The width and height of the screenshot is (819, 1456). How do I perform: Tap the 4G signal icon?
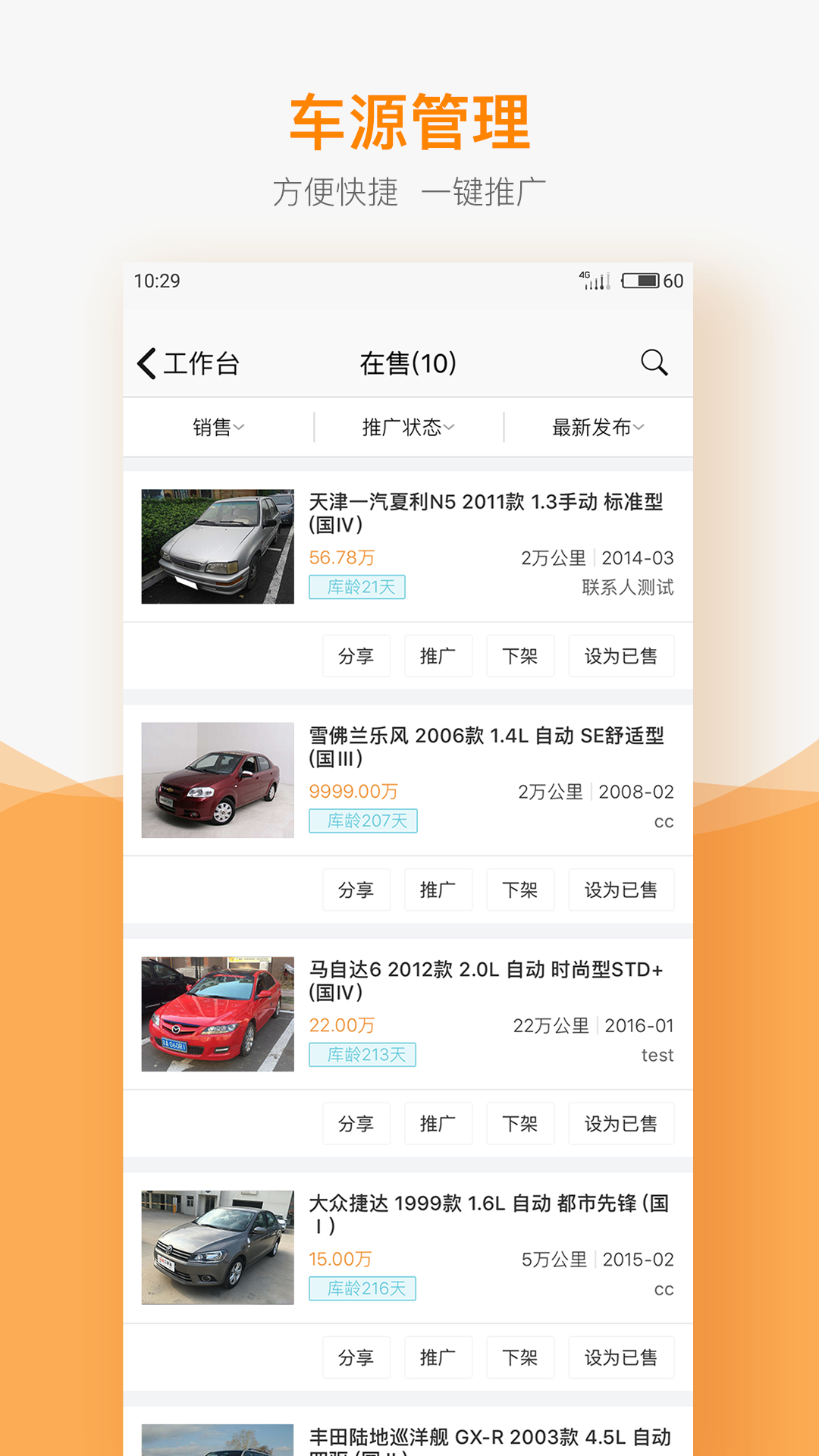click(594, 280)
